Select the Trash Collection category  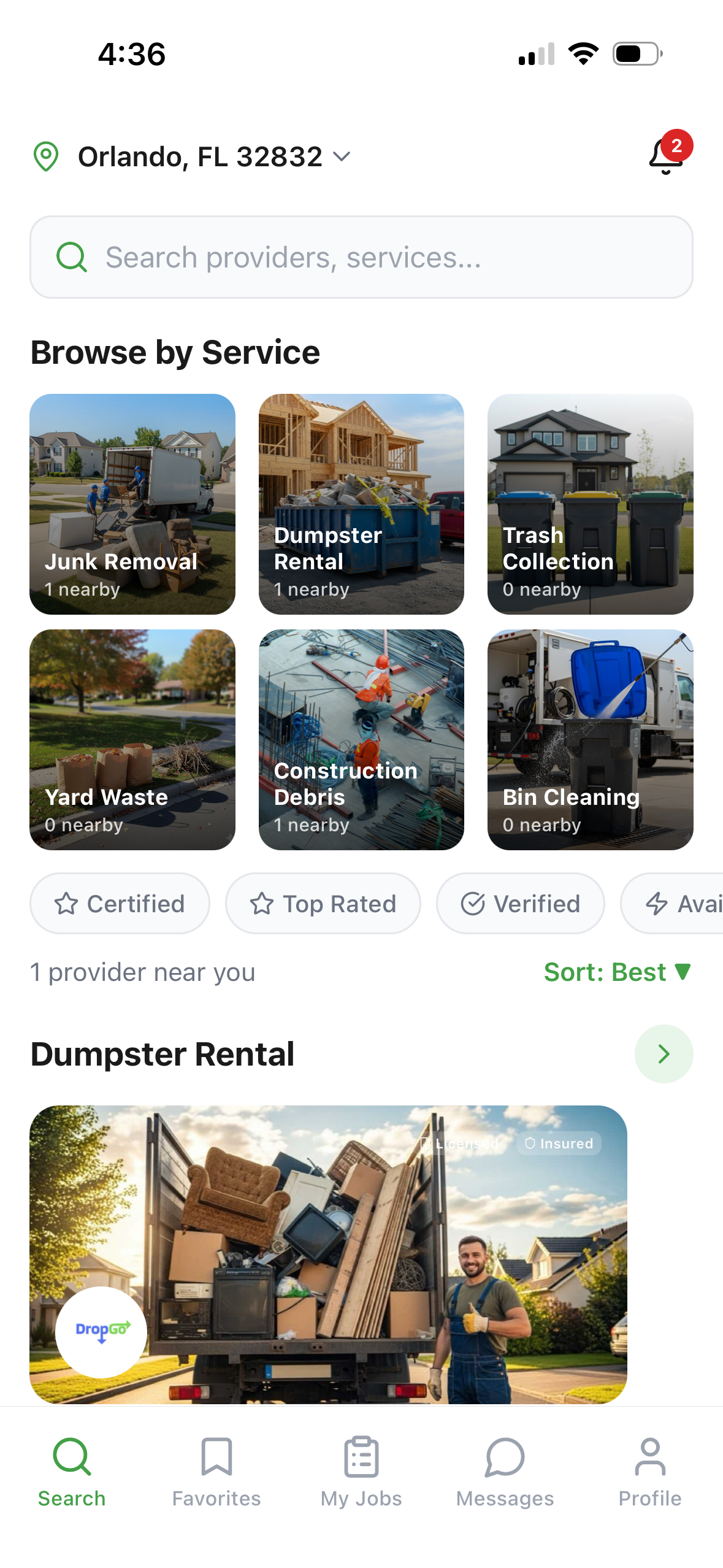click(590, 504)
